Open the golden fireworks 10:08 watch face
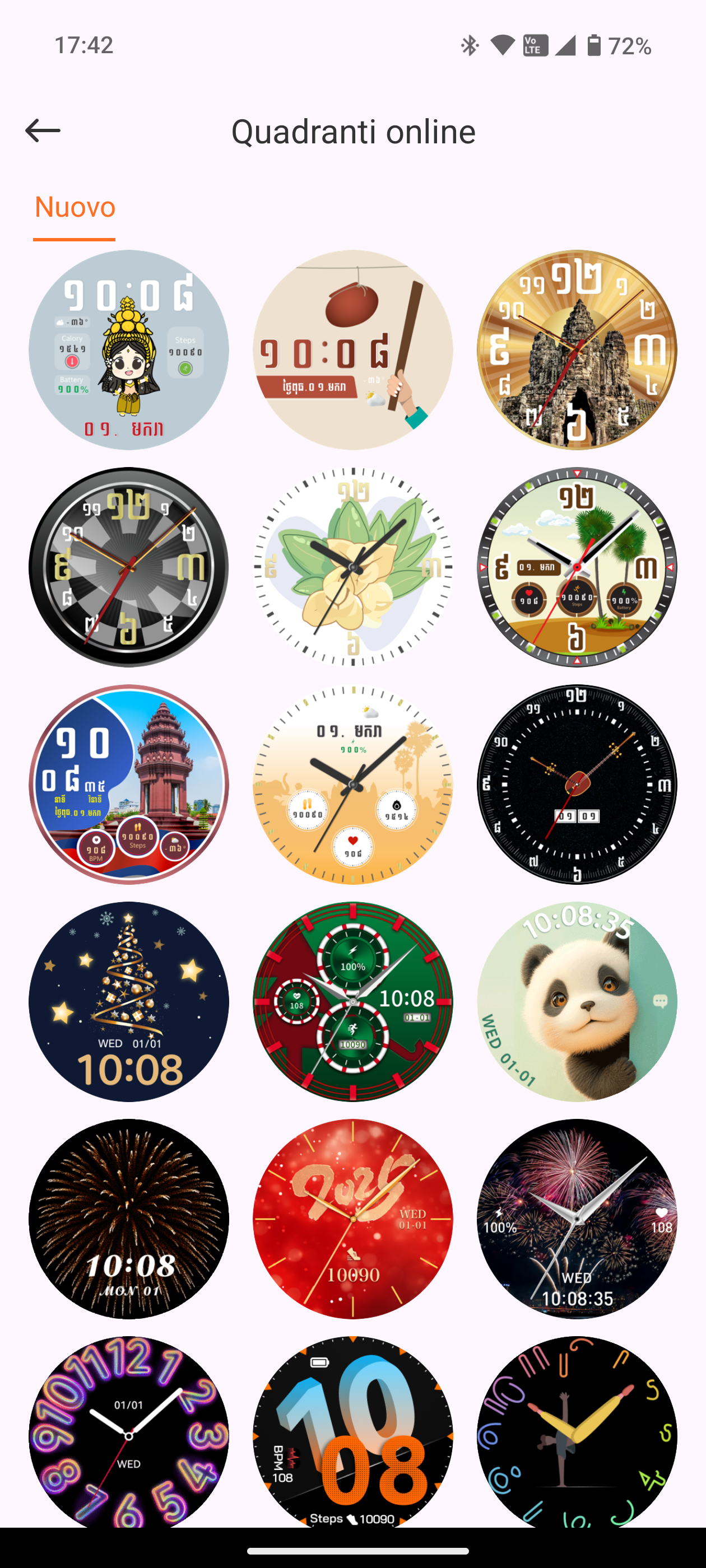 pyautogui.click(x=128, y=1219)
